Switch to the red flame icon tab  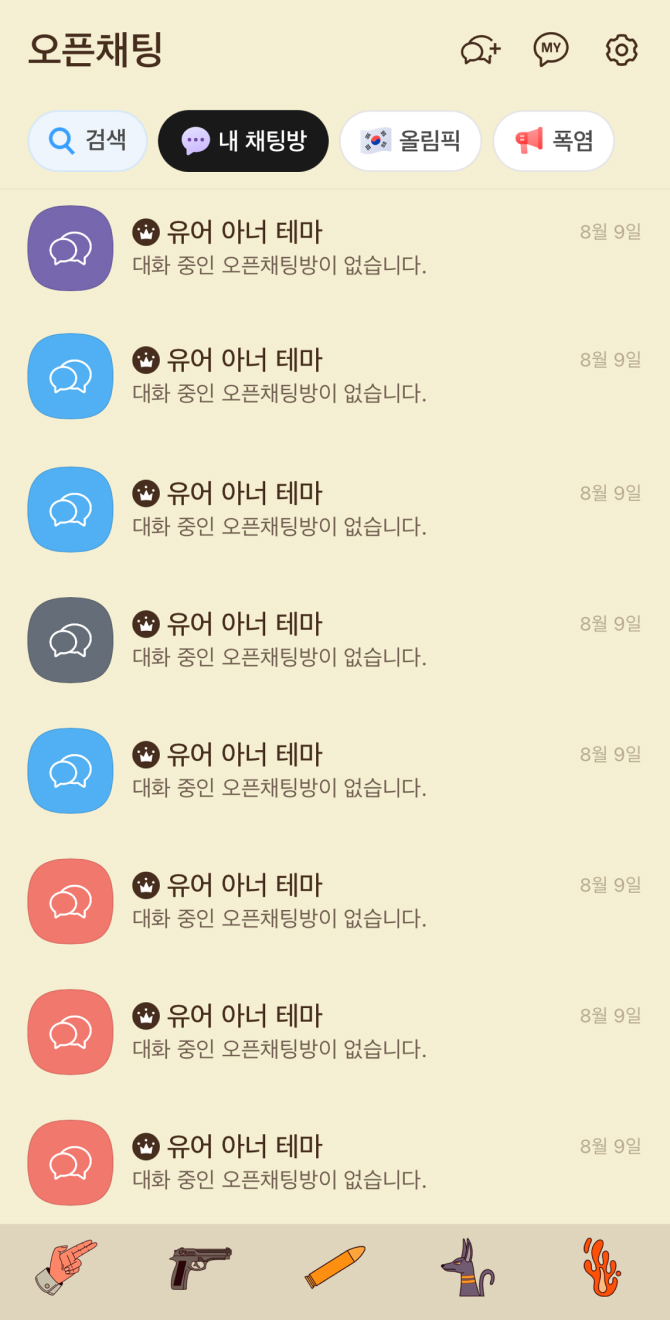[602, 1268]
